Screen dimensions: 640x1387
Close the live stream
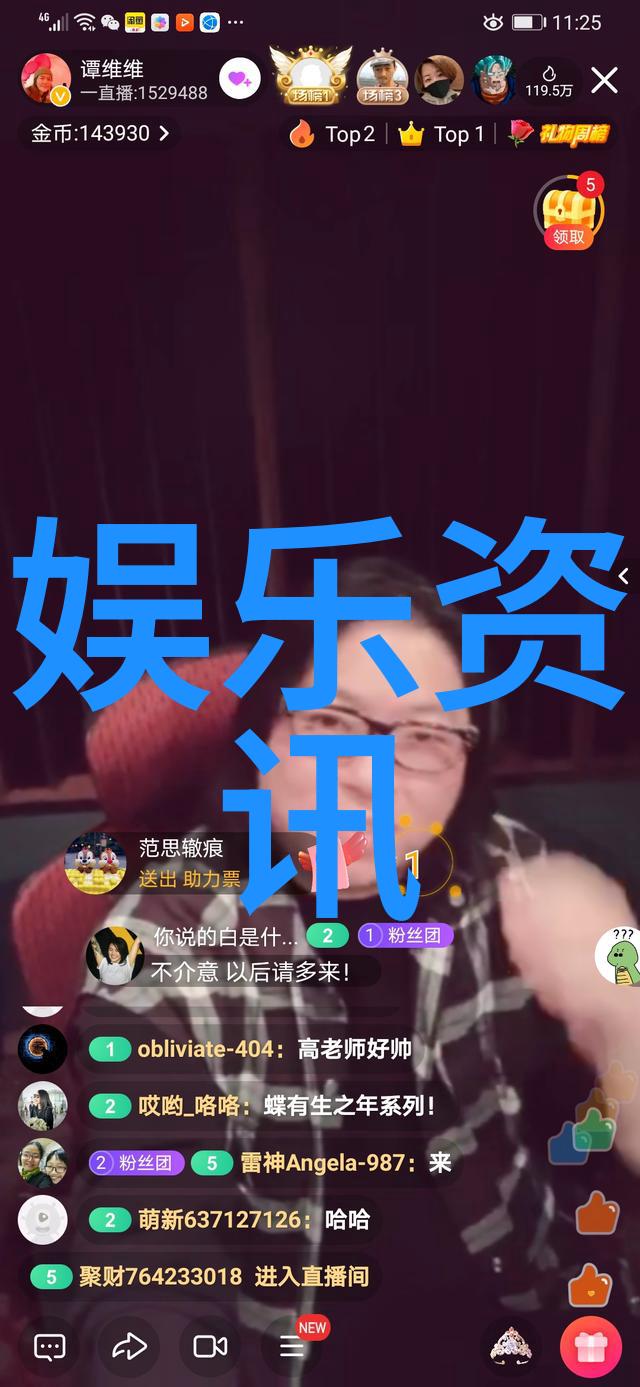604,80
